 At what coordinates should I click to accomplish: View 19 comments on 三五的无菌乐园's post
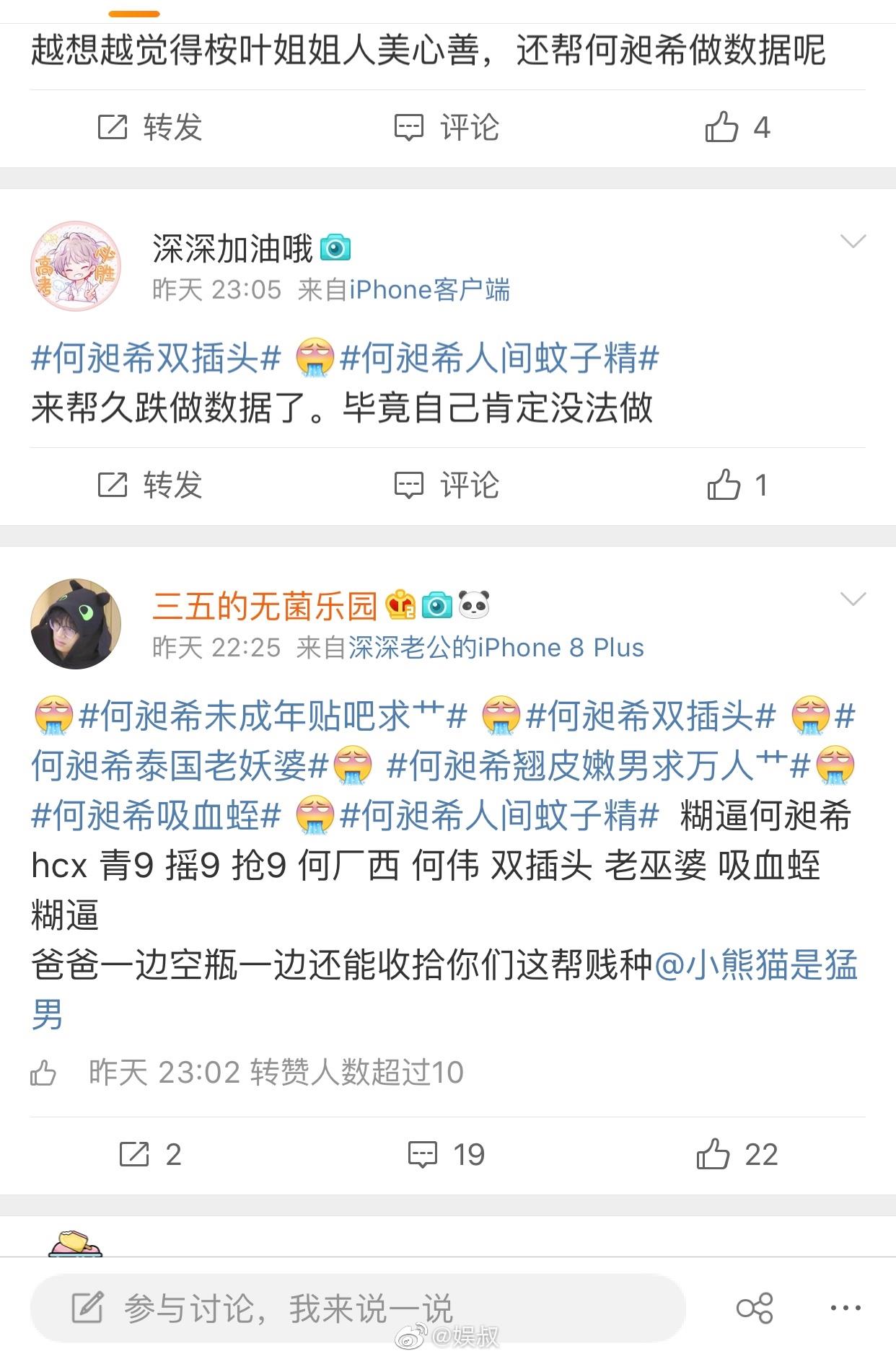click(447, 1155)
